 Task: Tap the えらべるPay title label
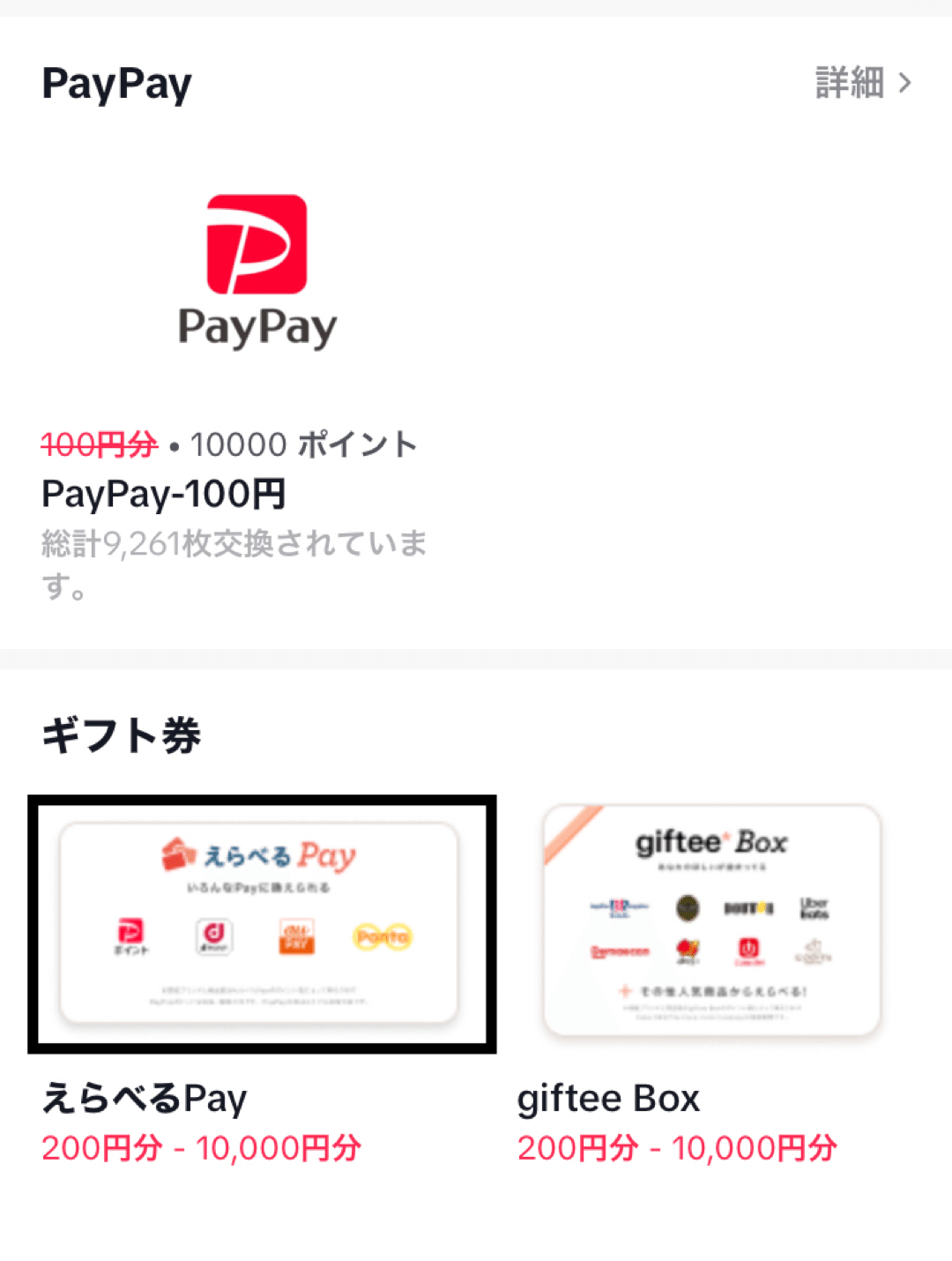145,1098
